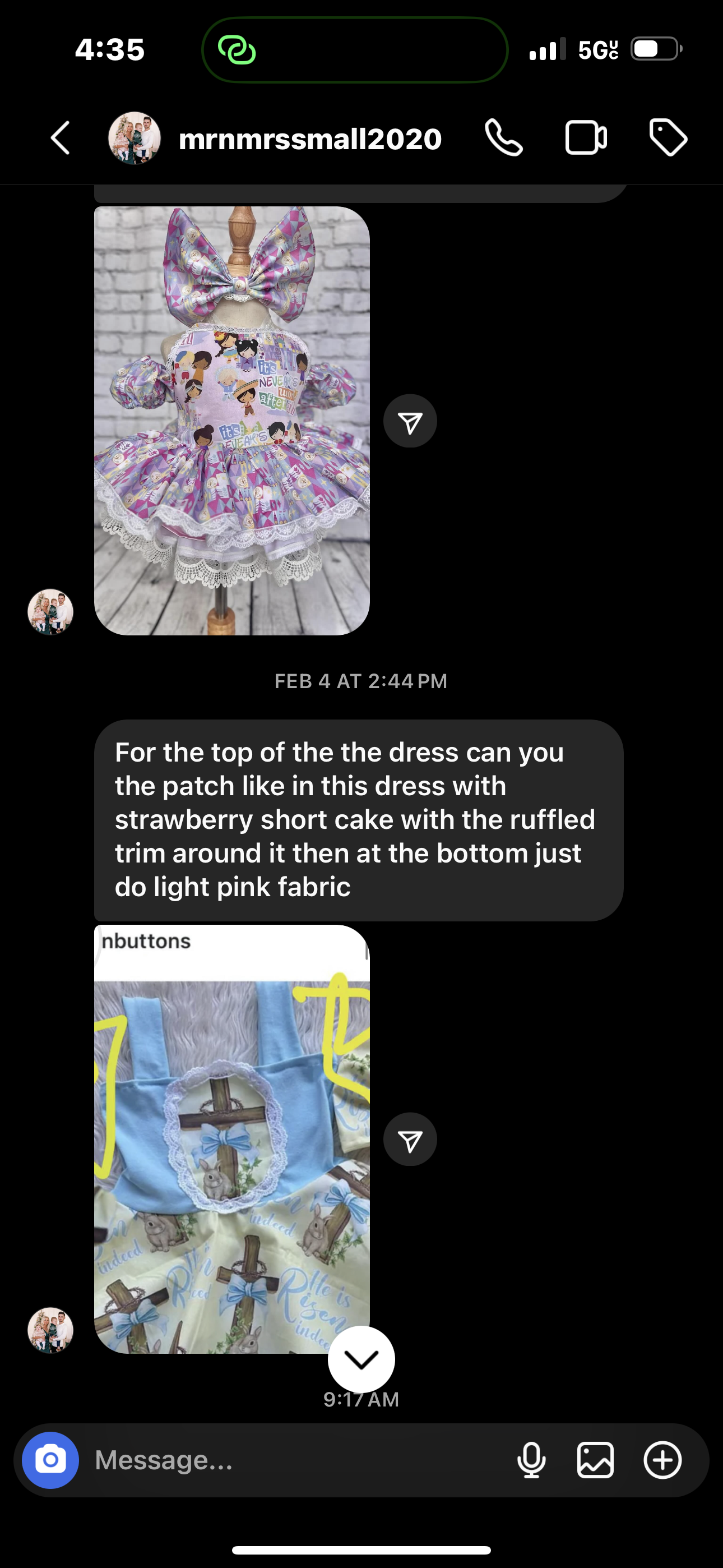Image resolution: width=723 pixels, height=1568 pixels.
Task: Open the camera to send a photo
Action: [50, 1460]
